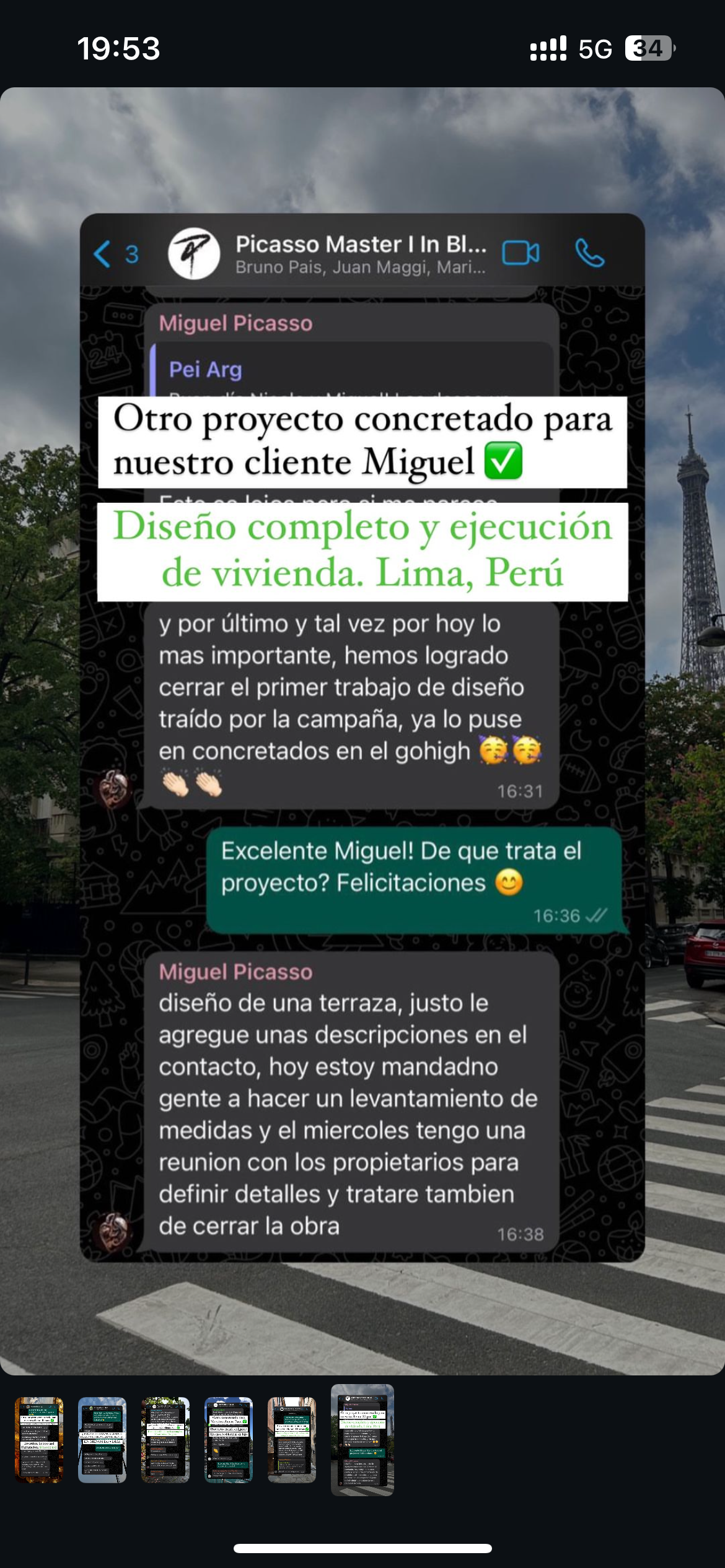The image size is (725, 1568).
Task: Jump to the thumbnail with blue waterfront background
Action: (x=229, y=1440)
